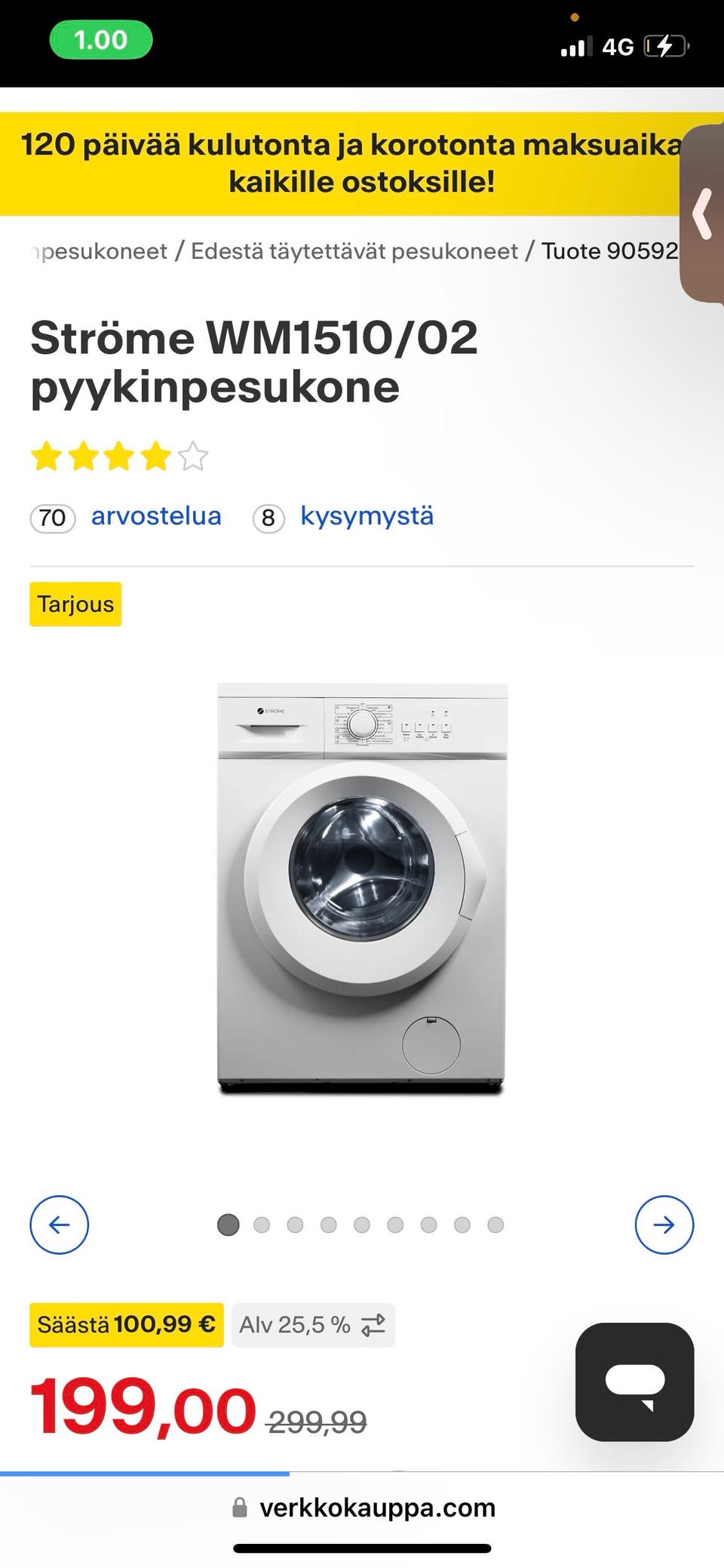Tap the verkkokauppa.com address bar
The width and height of the screenshot is (724, 1568).
[x=362, y=1508]
